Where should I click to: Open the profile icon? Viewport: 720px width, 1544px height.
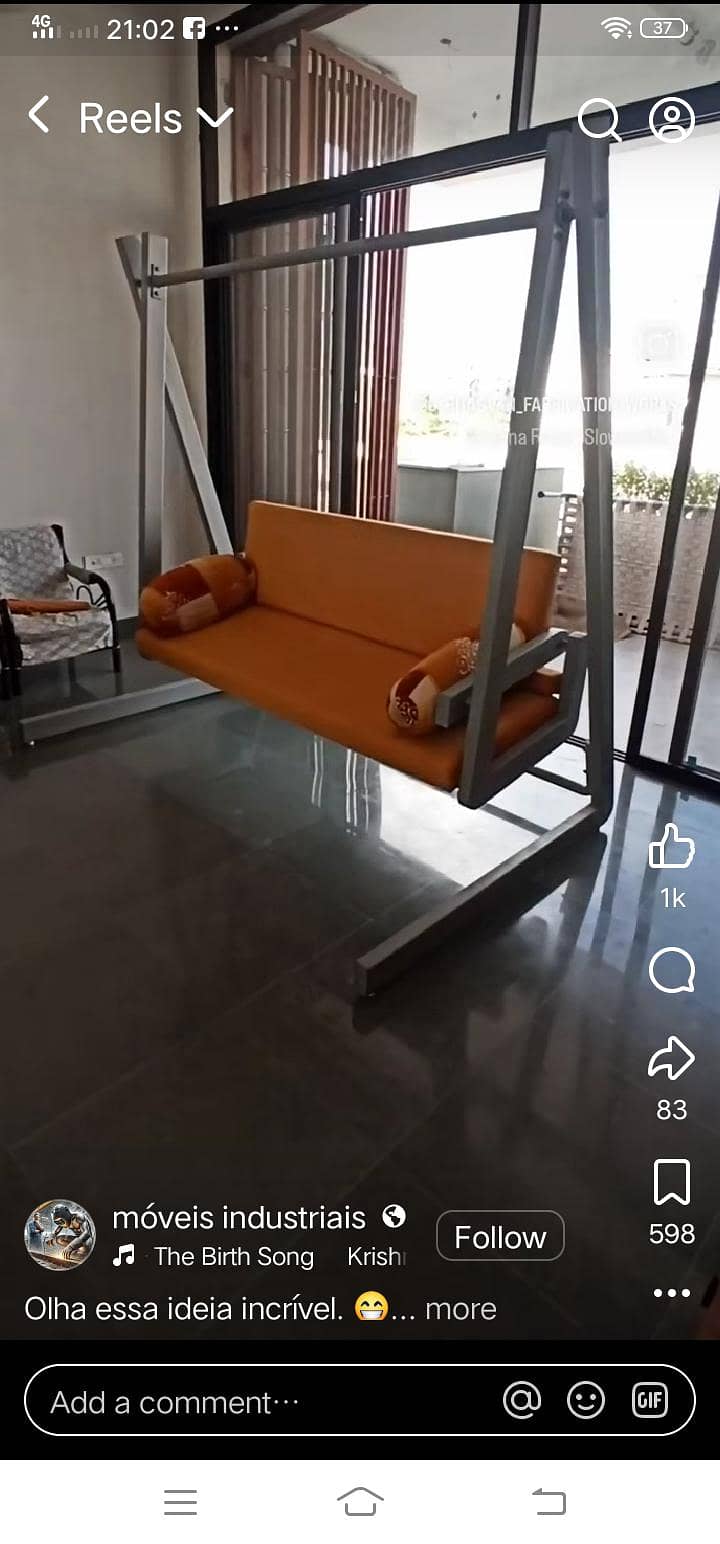672,120
